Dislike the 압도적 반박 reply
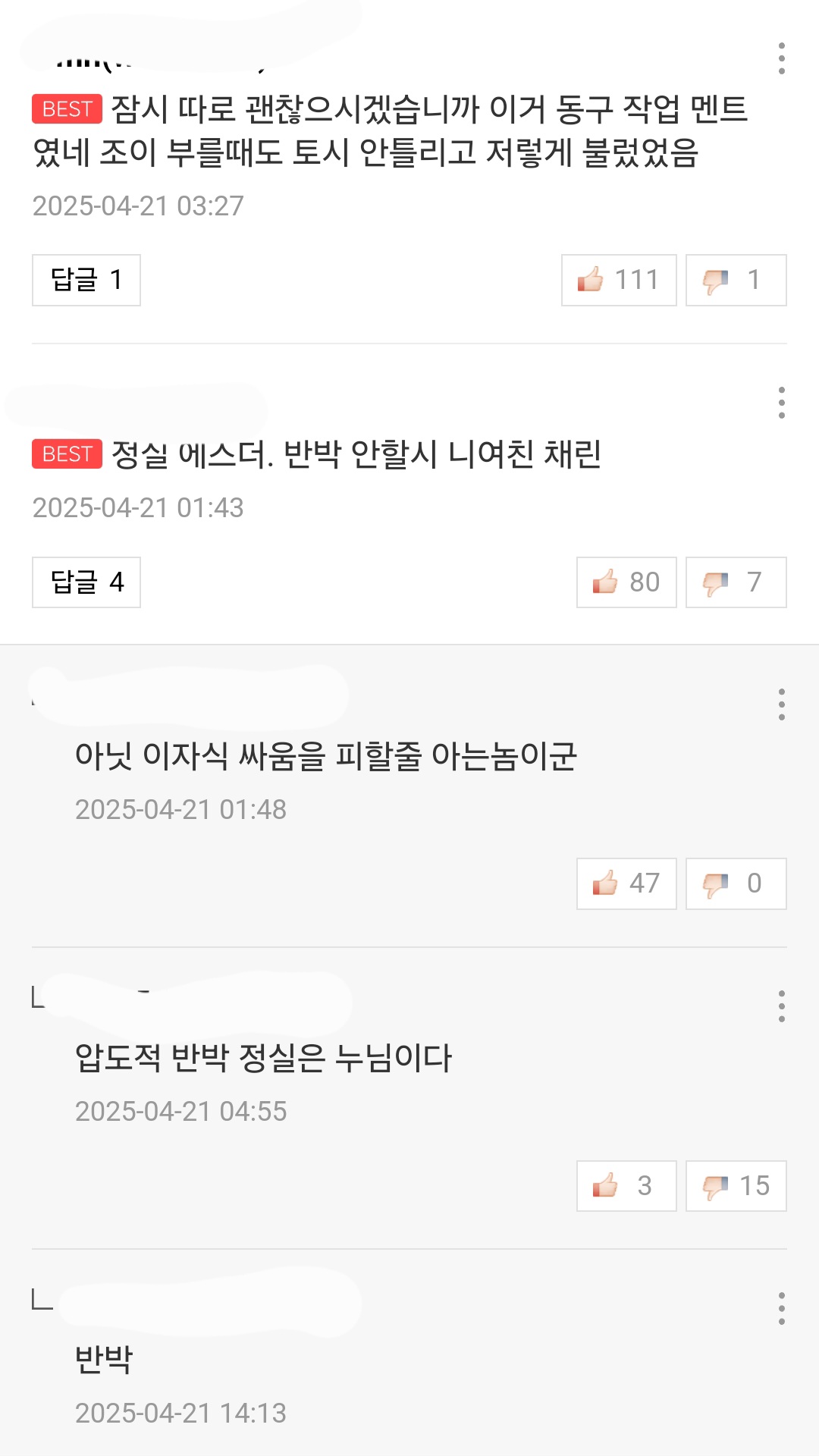Image resolution: width=819 pixels, height=1456 pixels. tap(736, 1186)
